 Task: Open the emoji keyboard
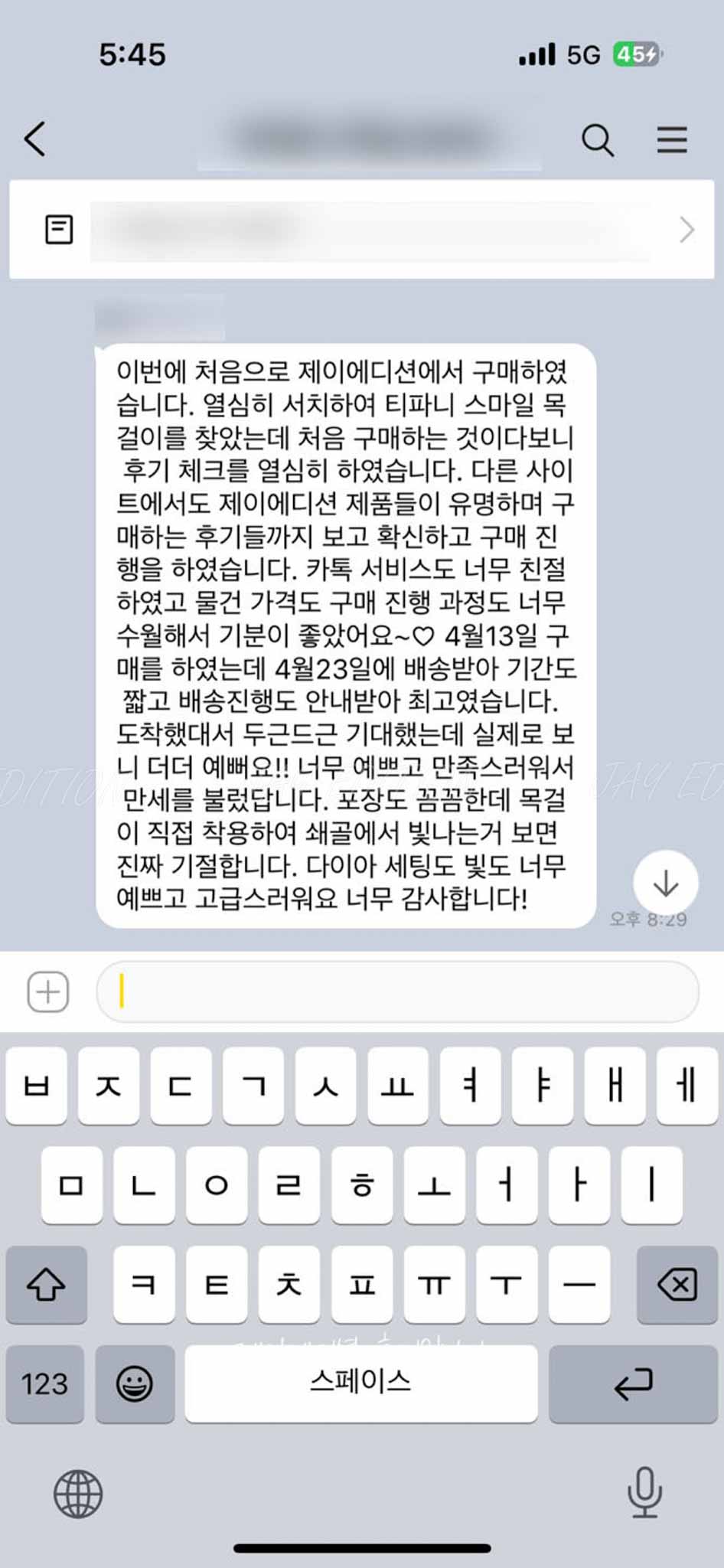[135, 1383]
